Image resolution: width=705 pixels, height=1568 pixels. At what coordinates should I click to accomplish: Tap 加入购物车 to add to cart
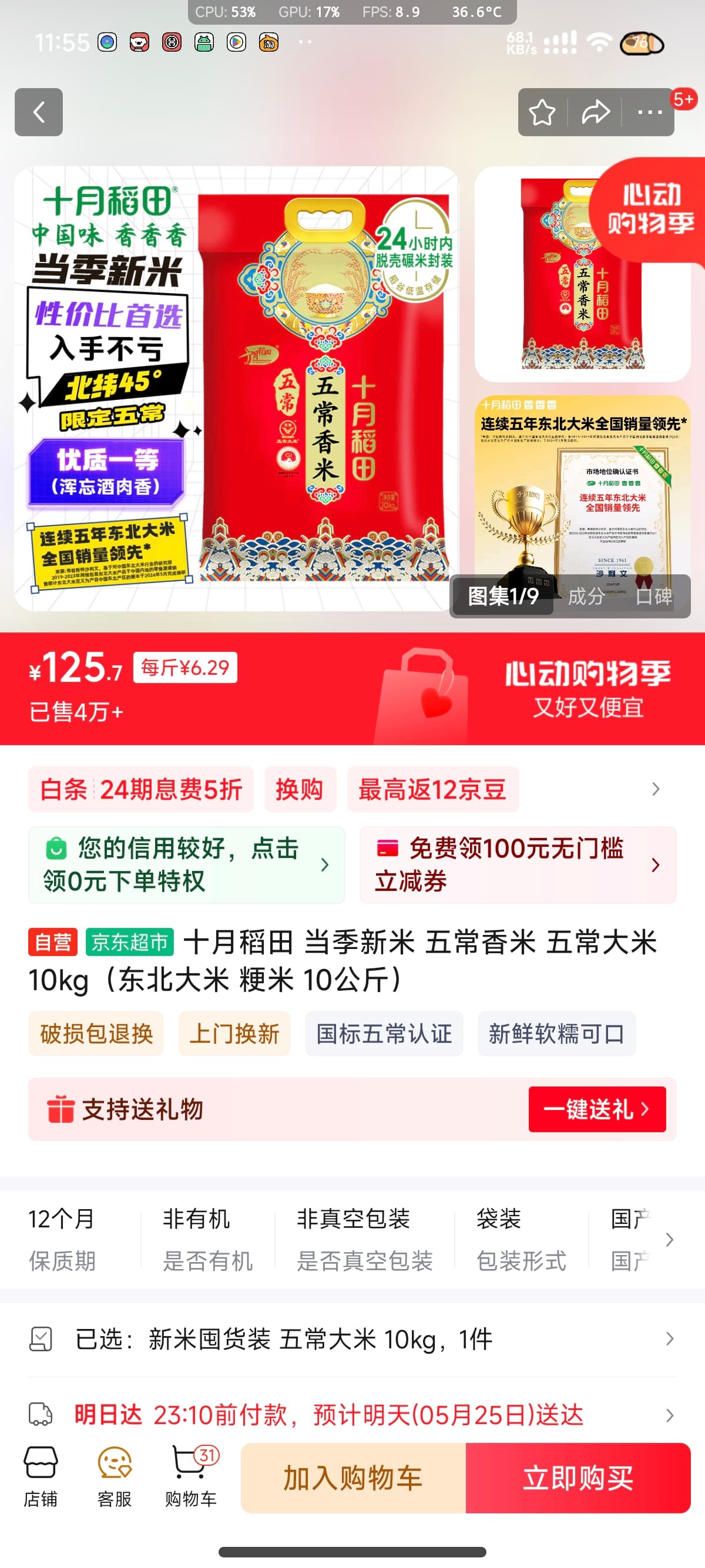(x=354, y=1478)
